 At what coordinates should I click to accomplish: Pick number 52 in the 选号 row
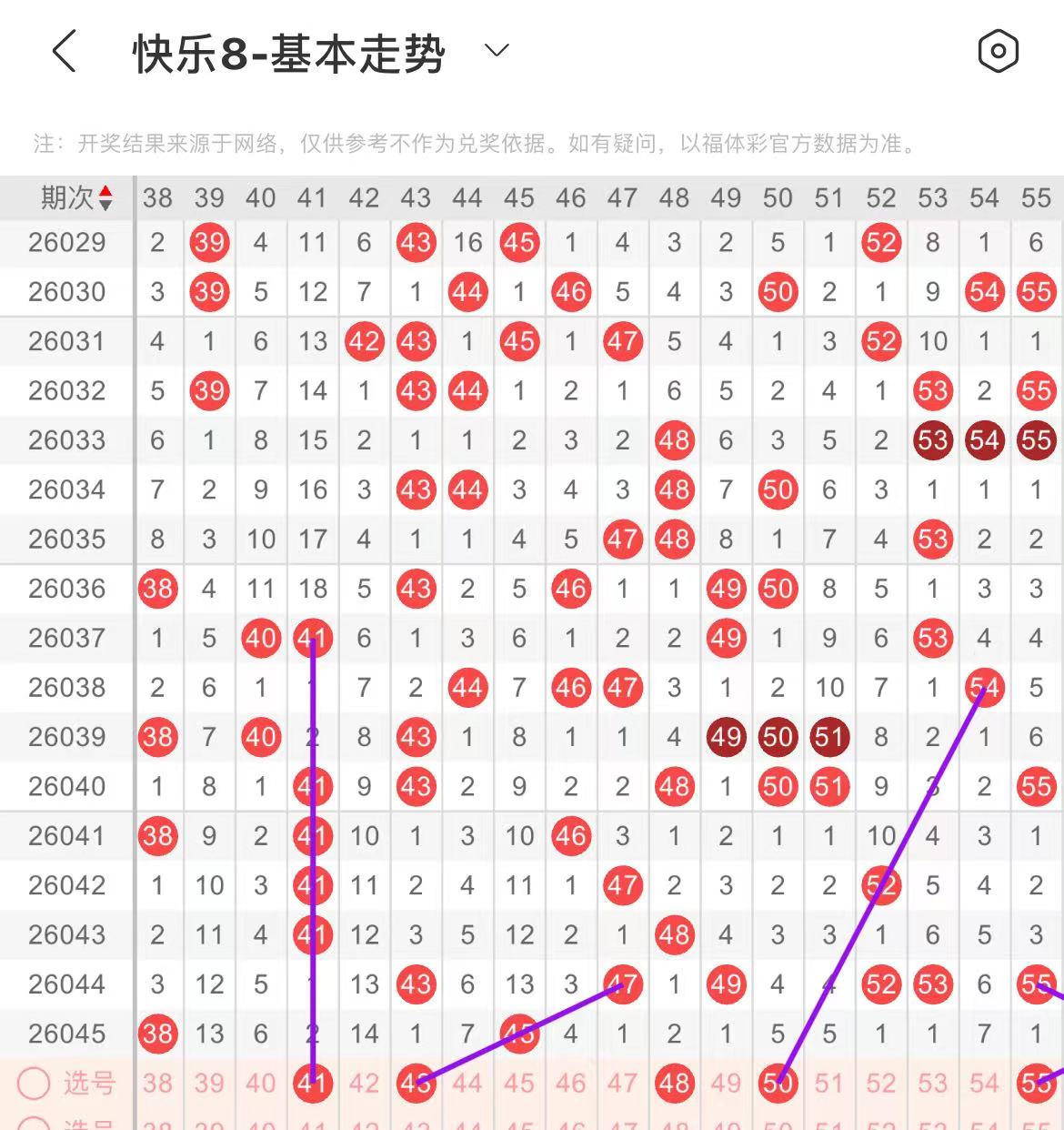881,1083
